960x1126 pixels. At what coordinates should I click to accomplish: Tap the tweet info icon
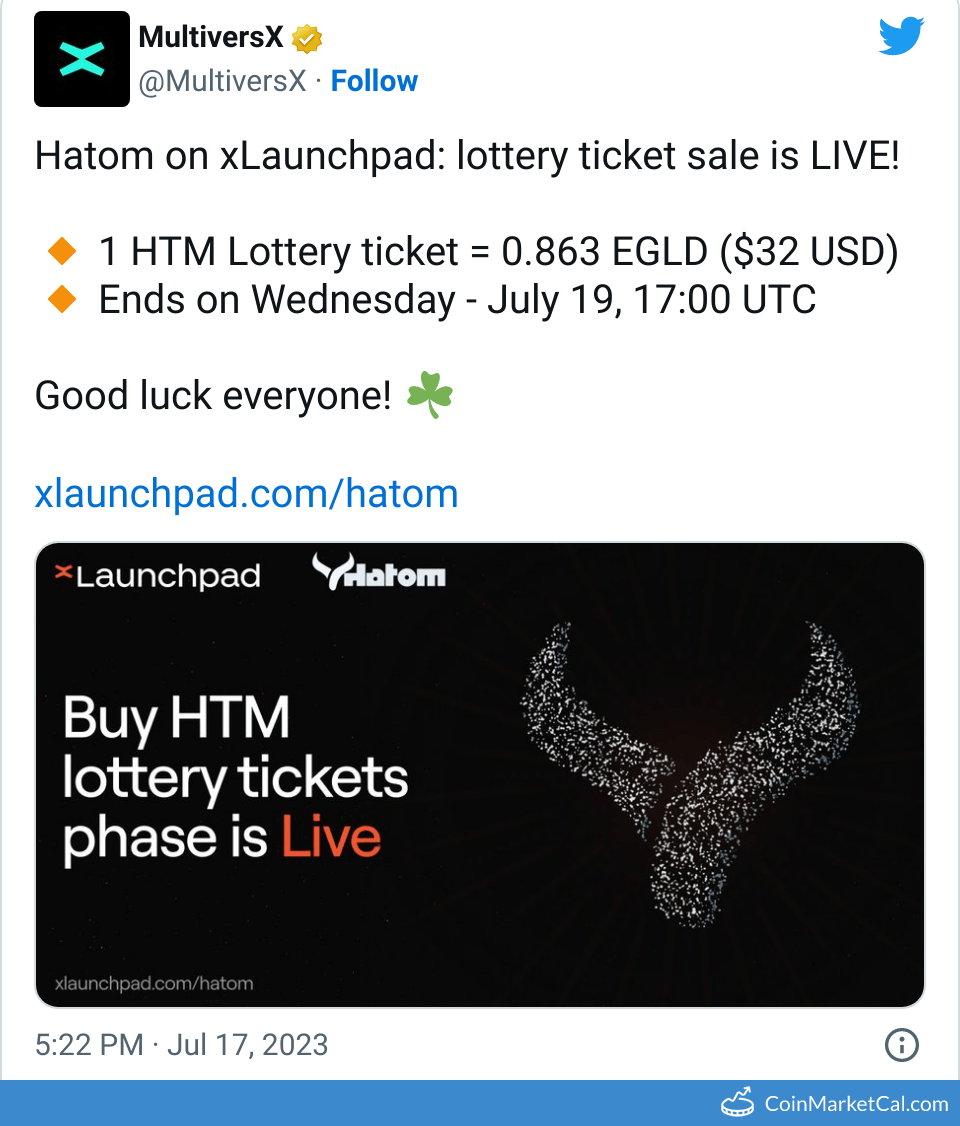tap(901, 1045)
